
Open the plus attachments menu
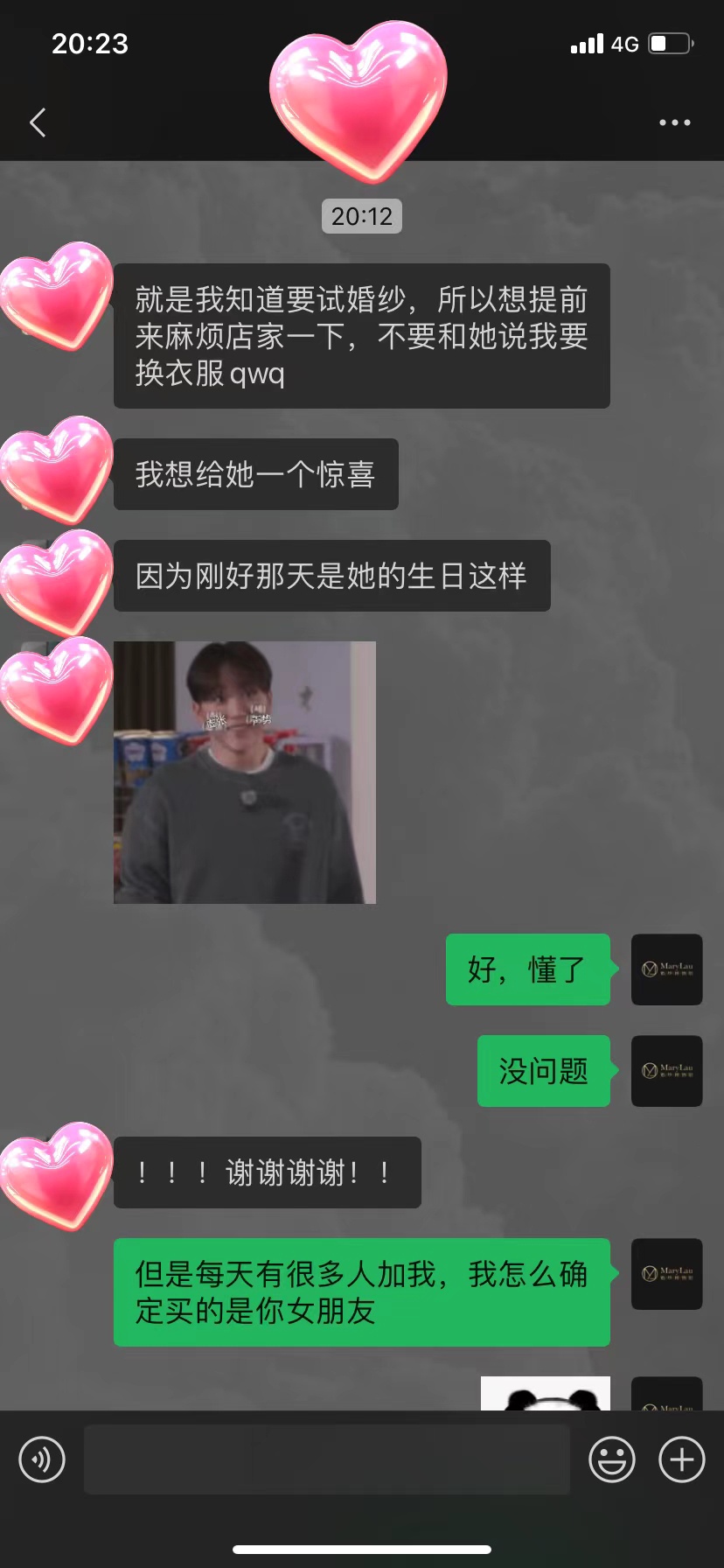coord(681,1459)
